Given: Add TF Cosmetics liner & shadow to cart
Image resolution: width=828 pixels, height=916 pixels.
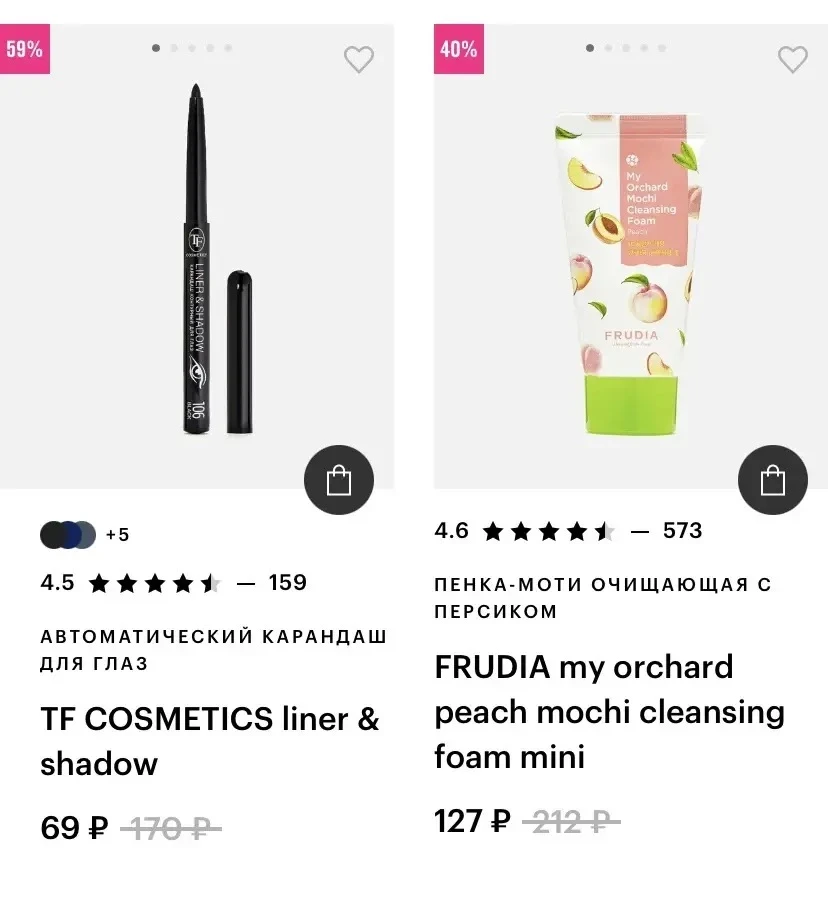Looking at the screenshot, I should point(339,480).
